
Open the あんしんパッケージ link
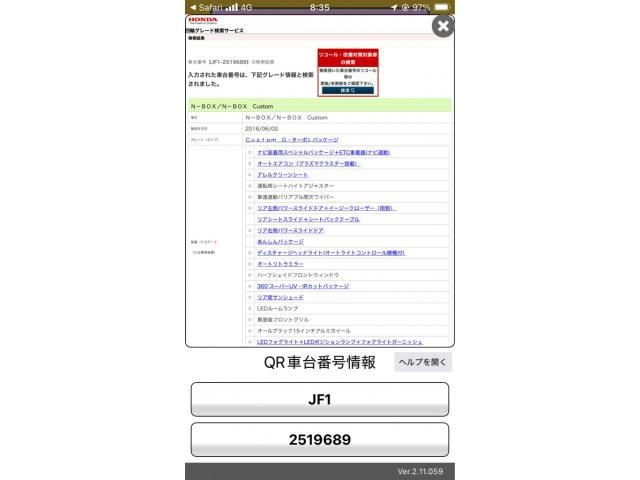pyautogui.click(x=280, y=241)
